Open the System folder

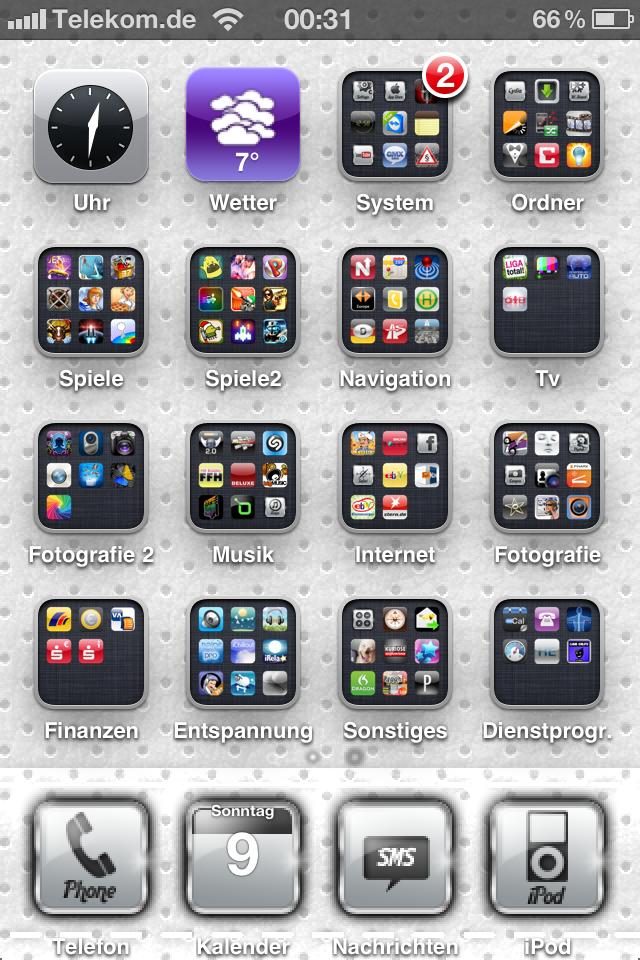[x=395, y=125]
